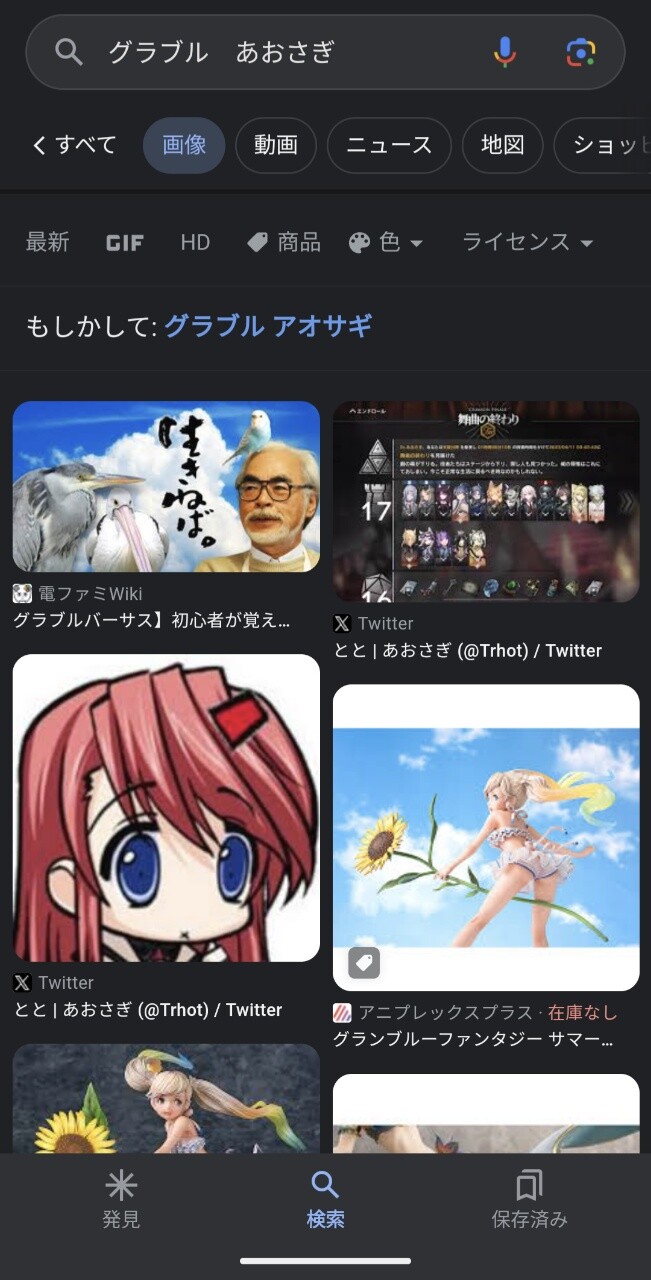The image size is (651, 1280).
Task: Apply the 商品 filter
Action: click(284, 242)
